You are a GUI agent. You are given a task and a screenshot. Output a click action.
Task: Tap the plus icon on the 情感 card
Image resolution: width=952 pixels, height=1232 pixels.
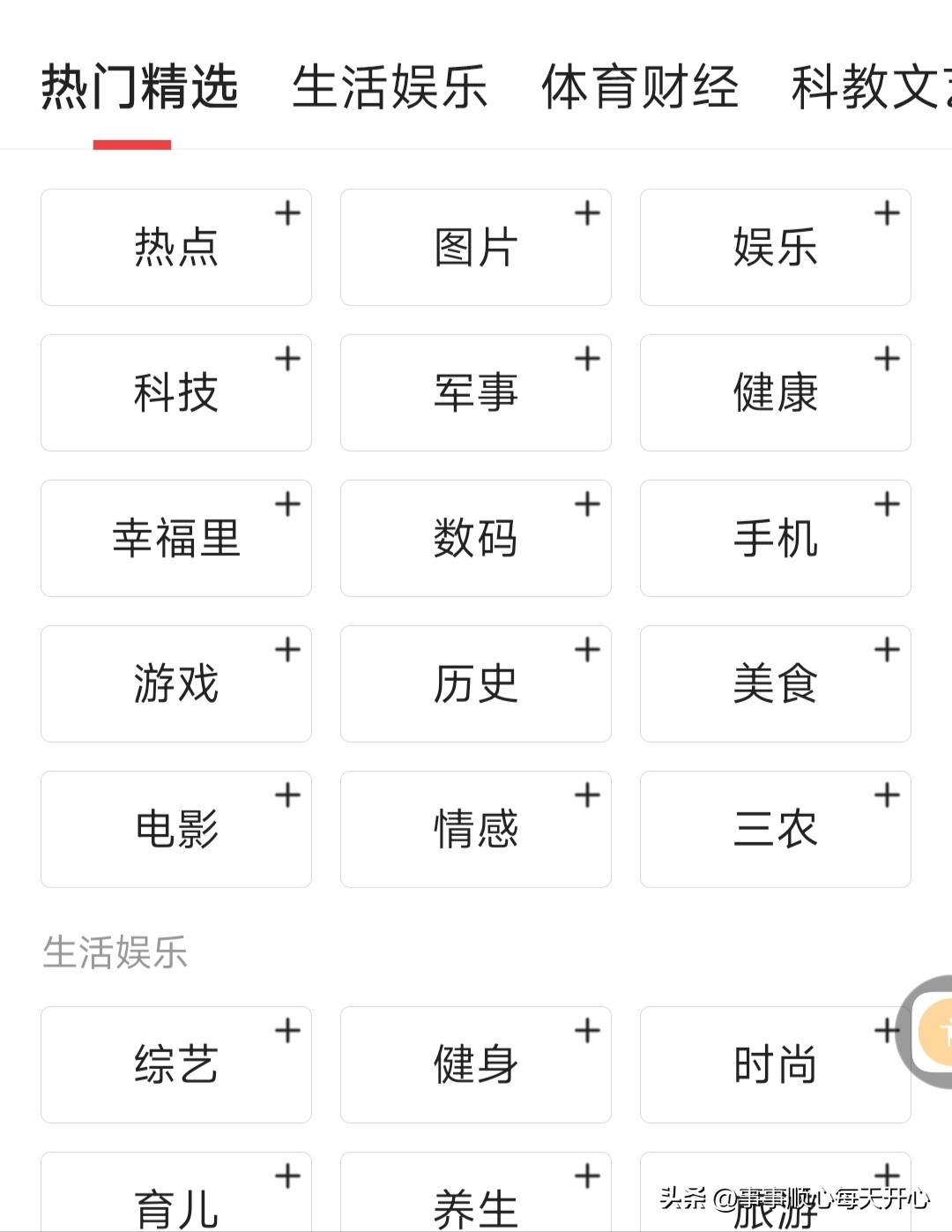coord(589,795)
